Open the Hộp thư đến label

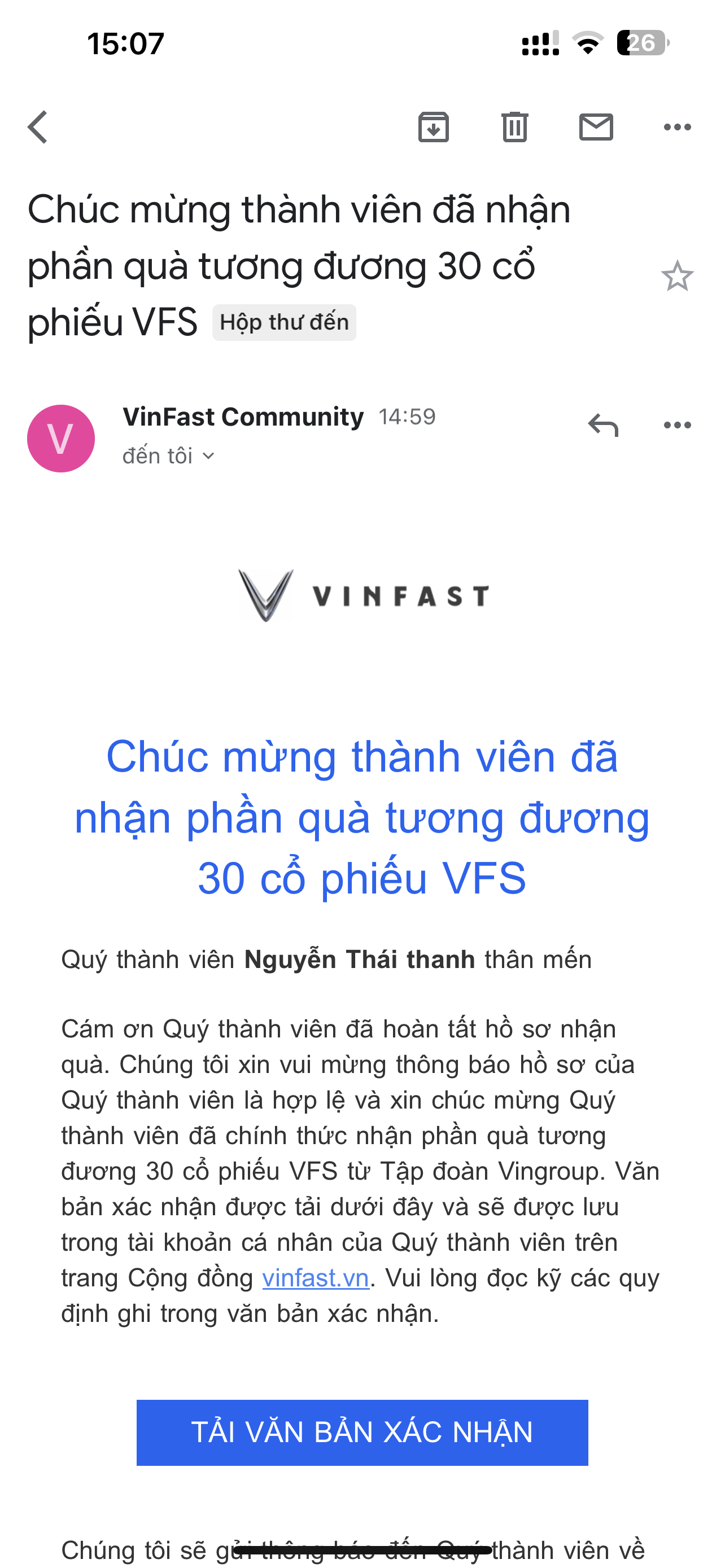[x=284, y=323]
